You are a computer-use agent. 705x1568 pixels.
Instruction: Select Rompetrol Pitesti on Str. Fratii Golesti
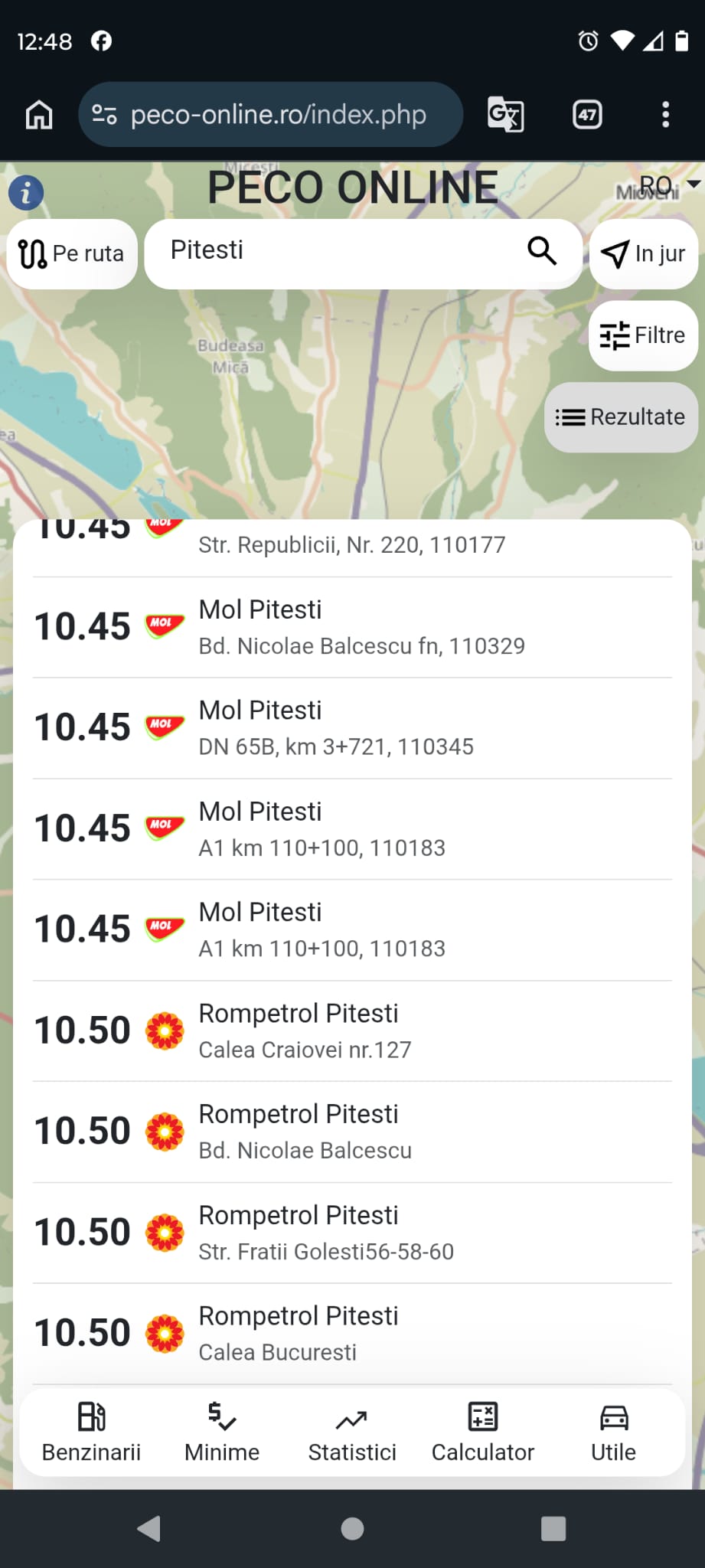click(x=352, y=1233)
